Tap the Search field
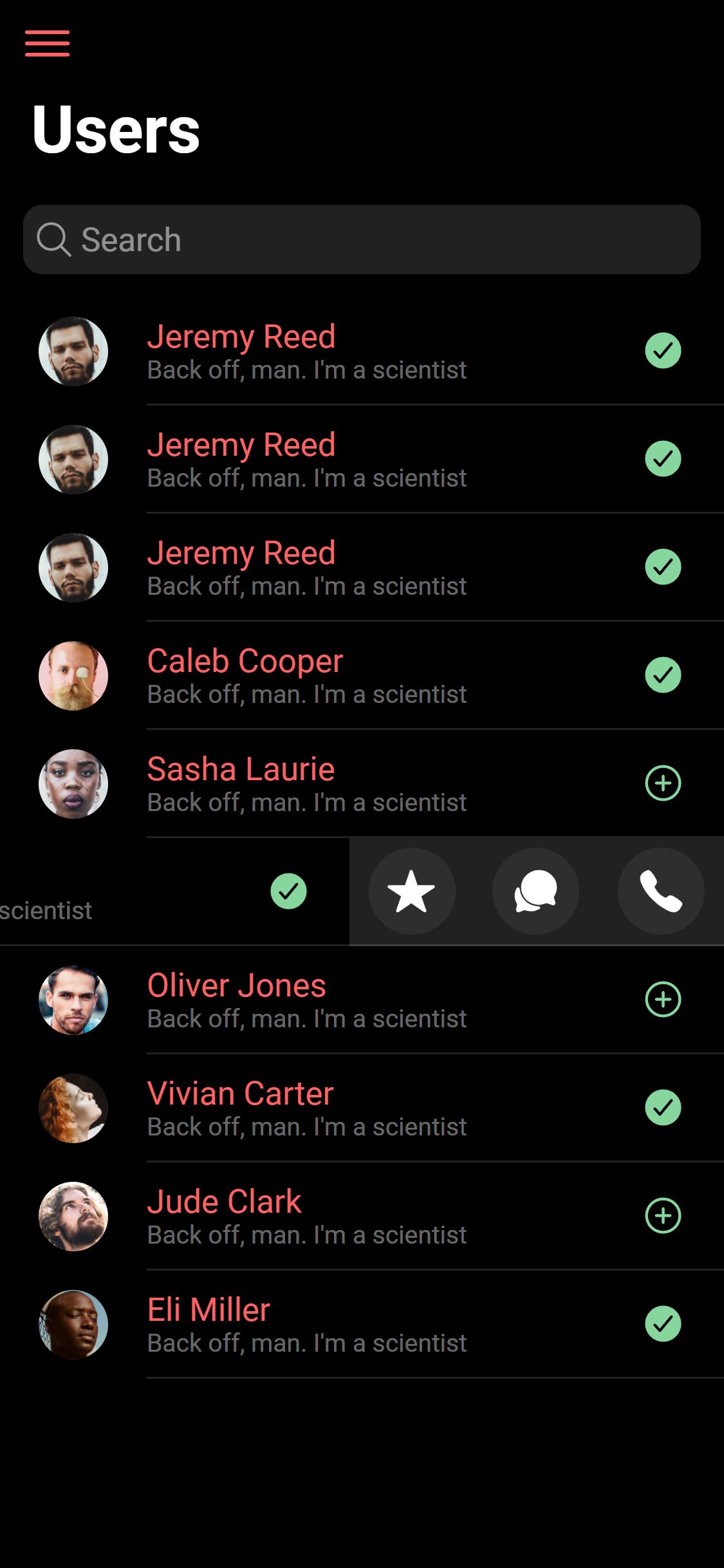Viewport: 724px width, 1568px height. click(x=362, y=239)
